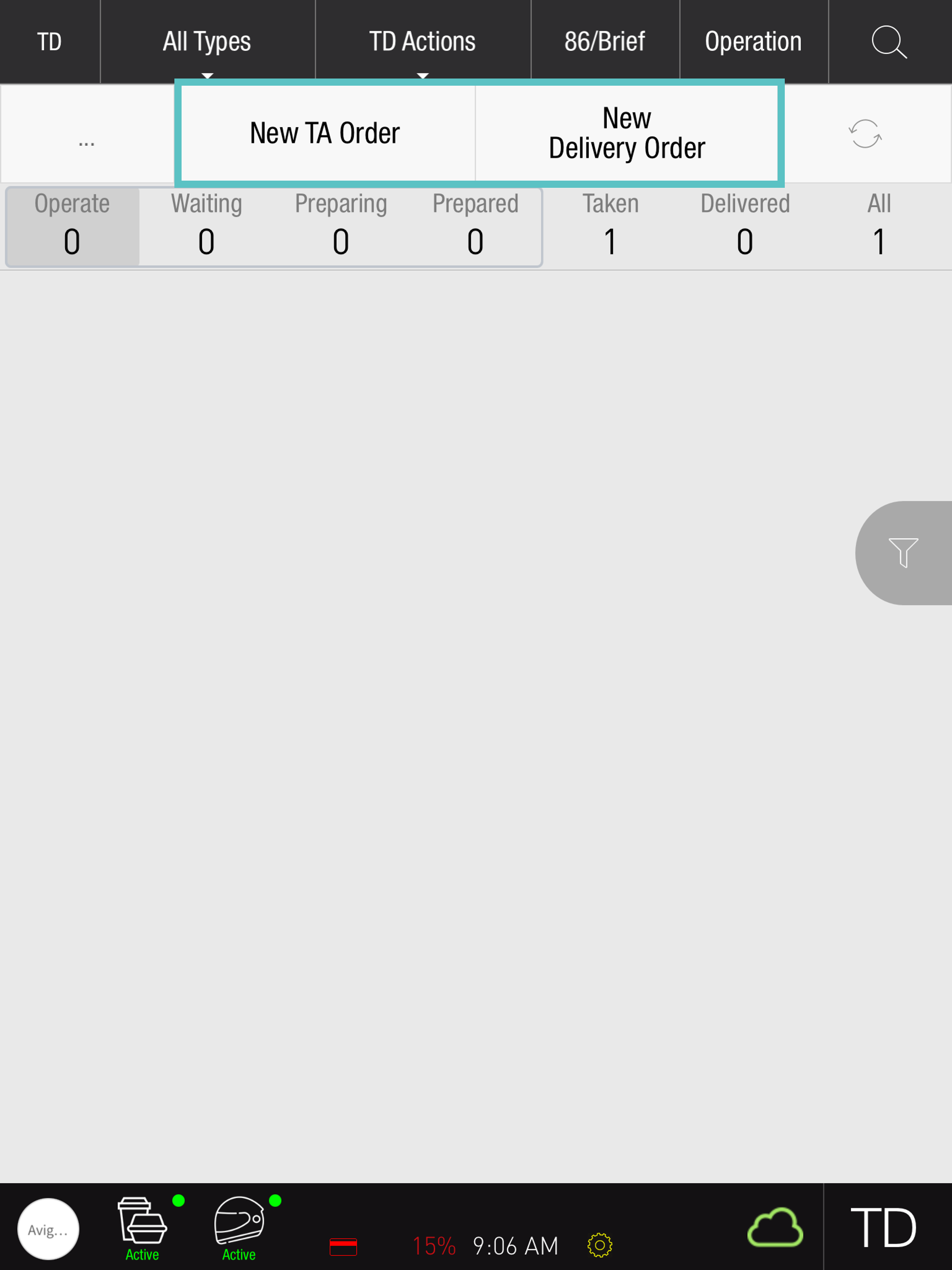This screenshot has height=1270, width=952.
Task: Expand the All Types dropdown
Action: (207, 42)
